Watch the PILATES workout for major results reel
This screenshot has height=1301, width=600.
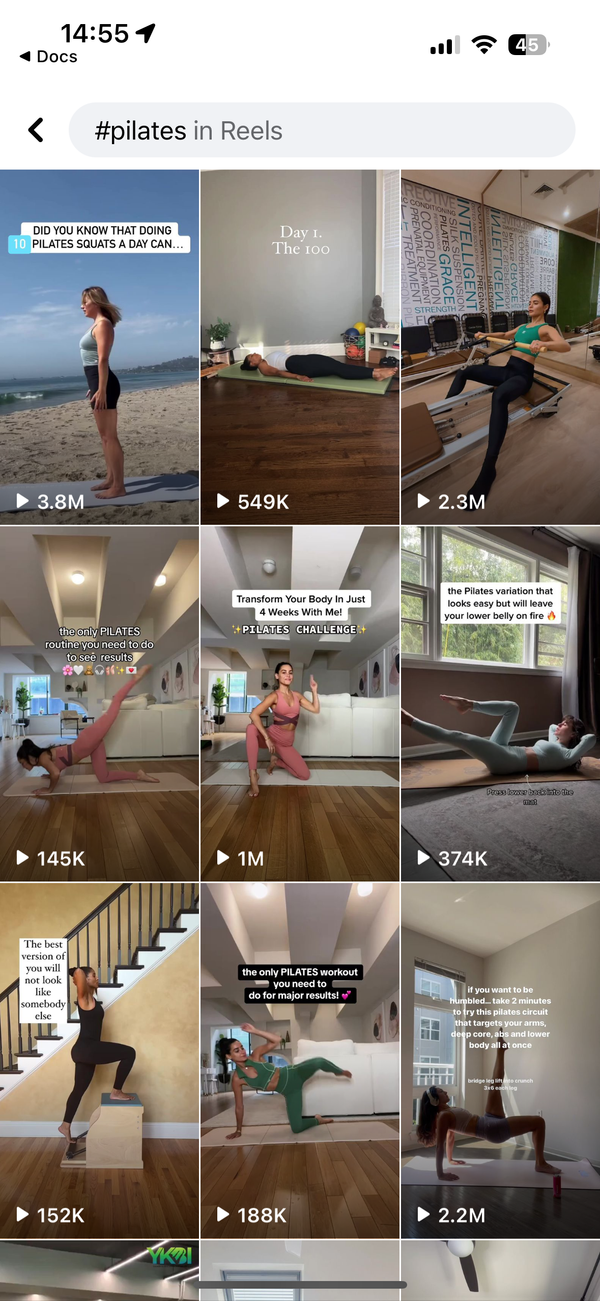(300, 1060)
